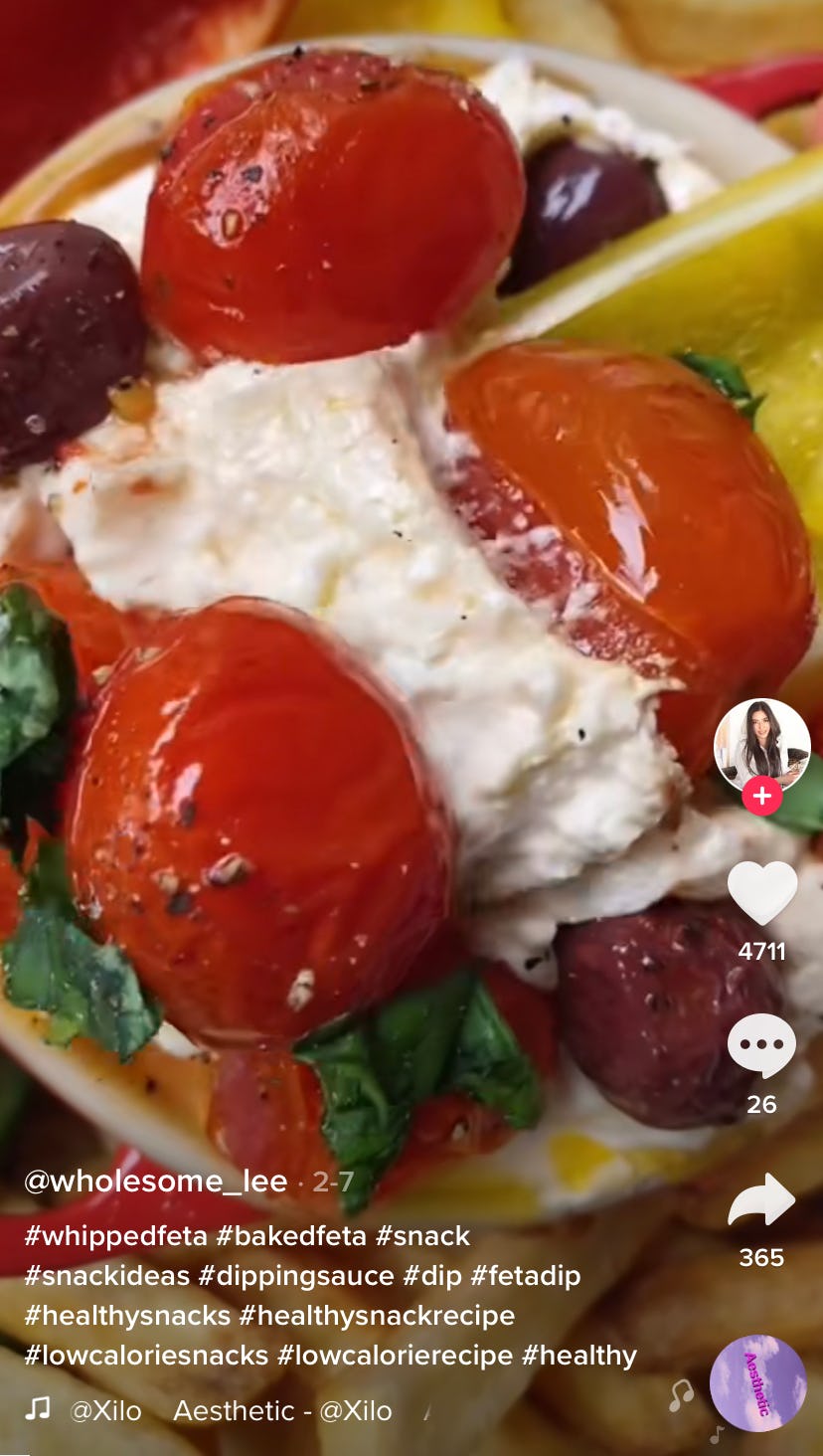
Task: Open the @wholesome_lee username
Action: pos(156,1182)
